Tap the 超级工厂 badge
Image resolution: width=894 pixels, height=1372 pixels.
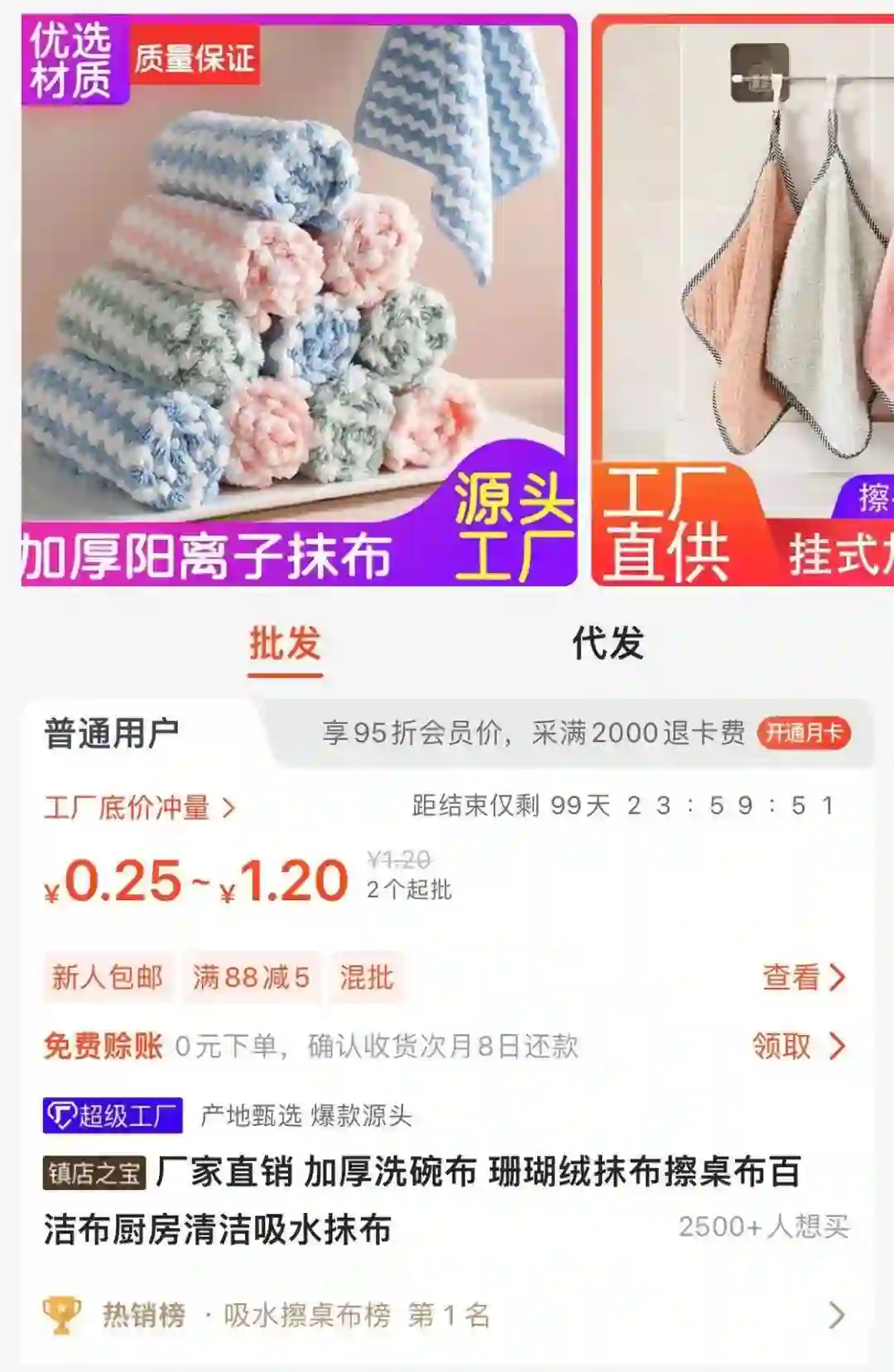[x=113, y=1116]
